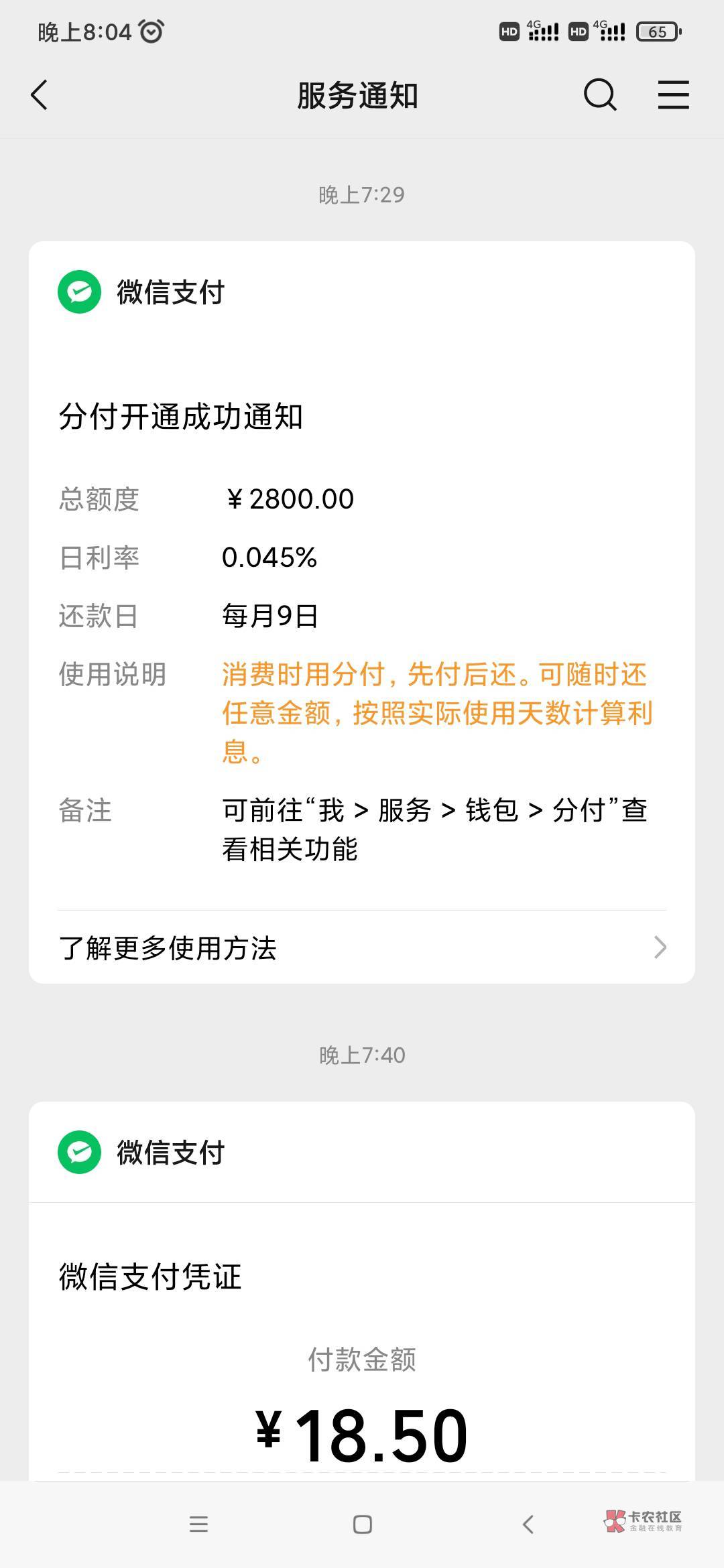The width and height of the screenshot is (724, 1568).
Task: Open the hamburger menu at top right
Action: click(673, 94)
